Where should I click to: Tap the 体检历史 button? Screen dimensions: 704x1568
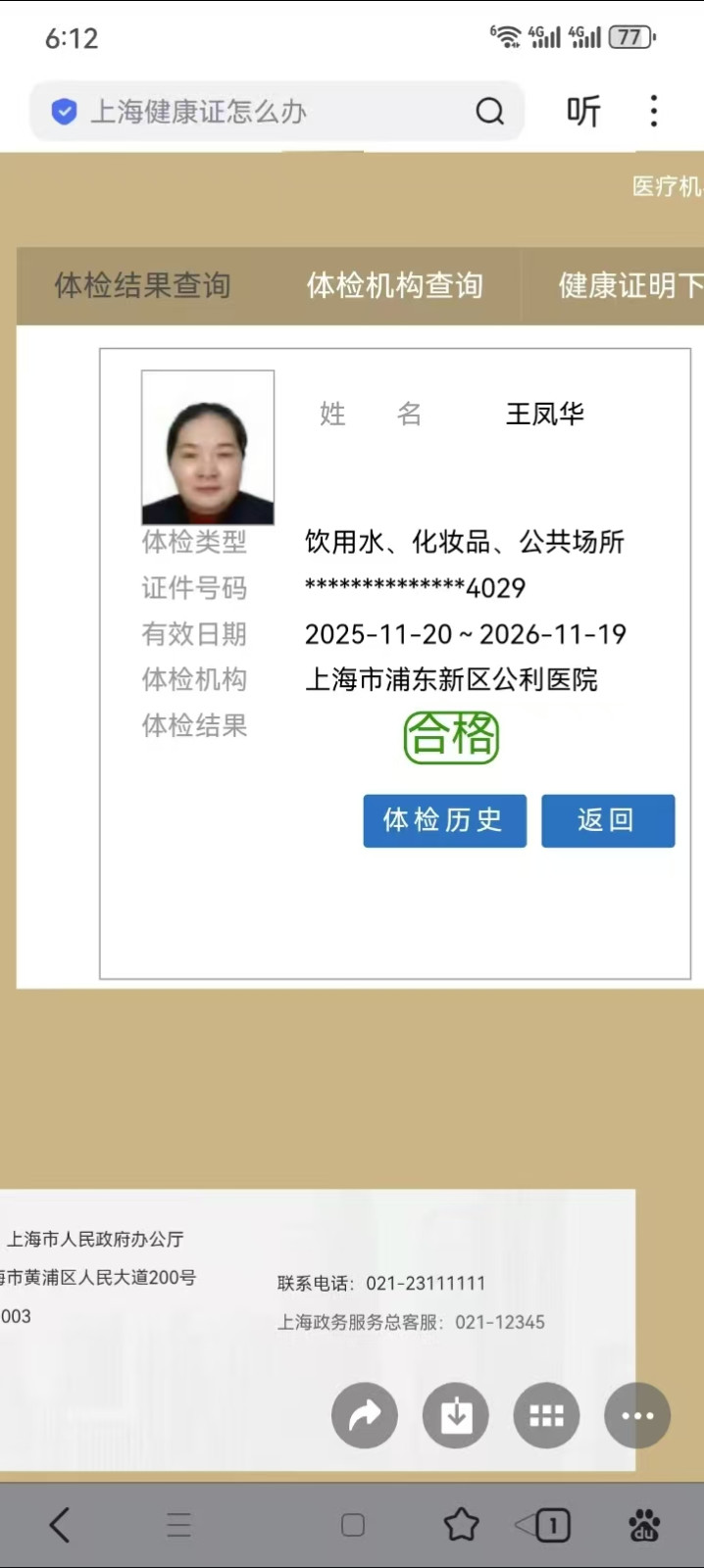[444, 820]
